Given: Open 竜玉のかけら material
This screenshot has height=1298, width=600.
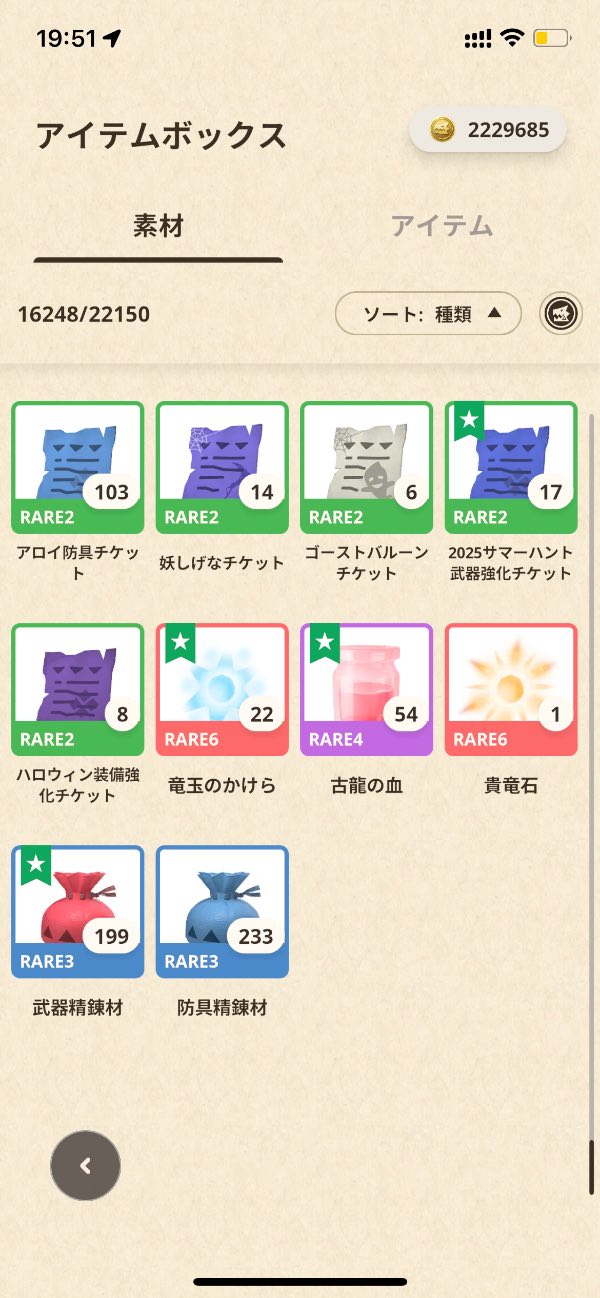Looking at the screenshot, I should [x=222, y=689].
